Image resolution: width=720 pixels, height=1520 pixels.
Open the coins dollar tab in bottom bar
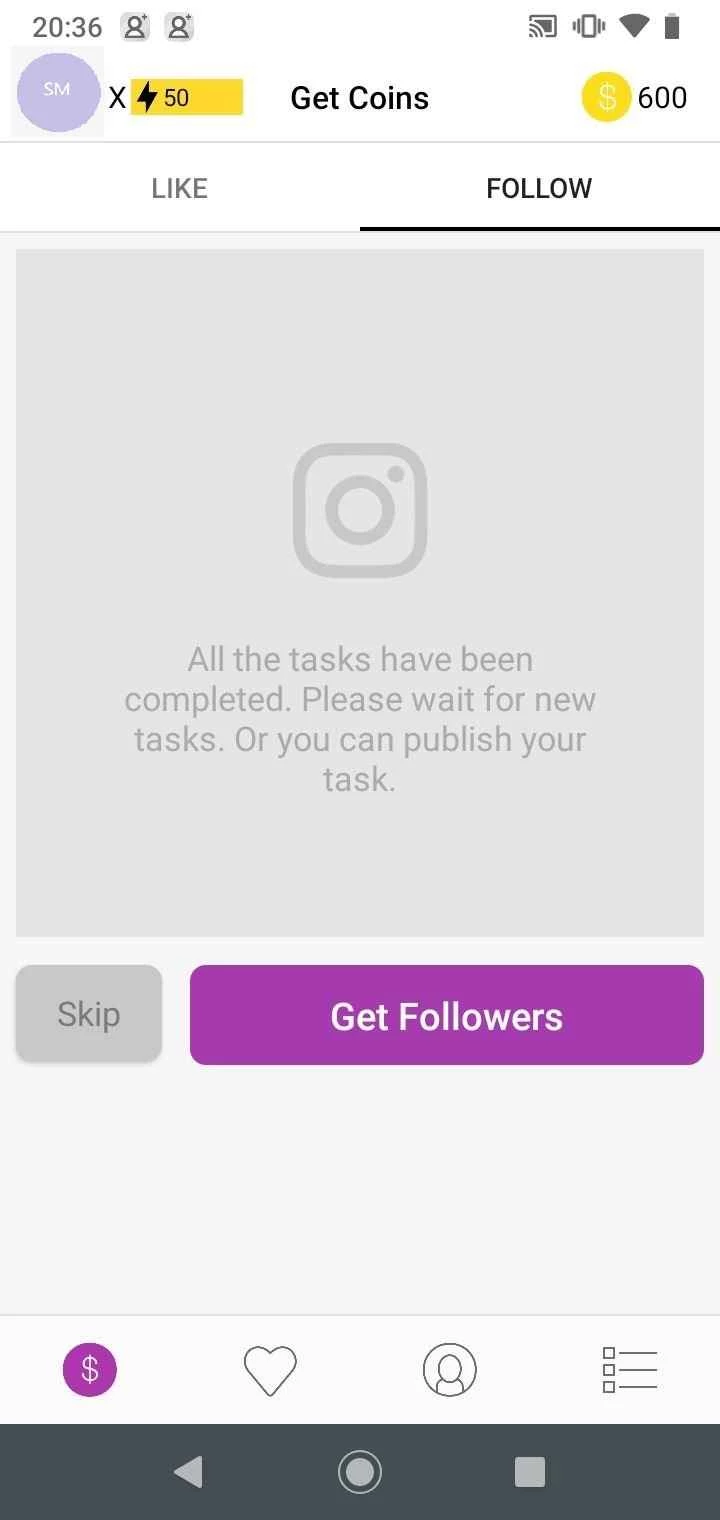point(90,1369)
